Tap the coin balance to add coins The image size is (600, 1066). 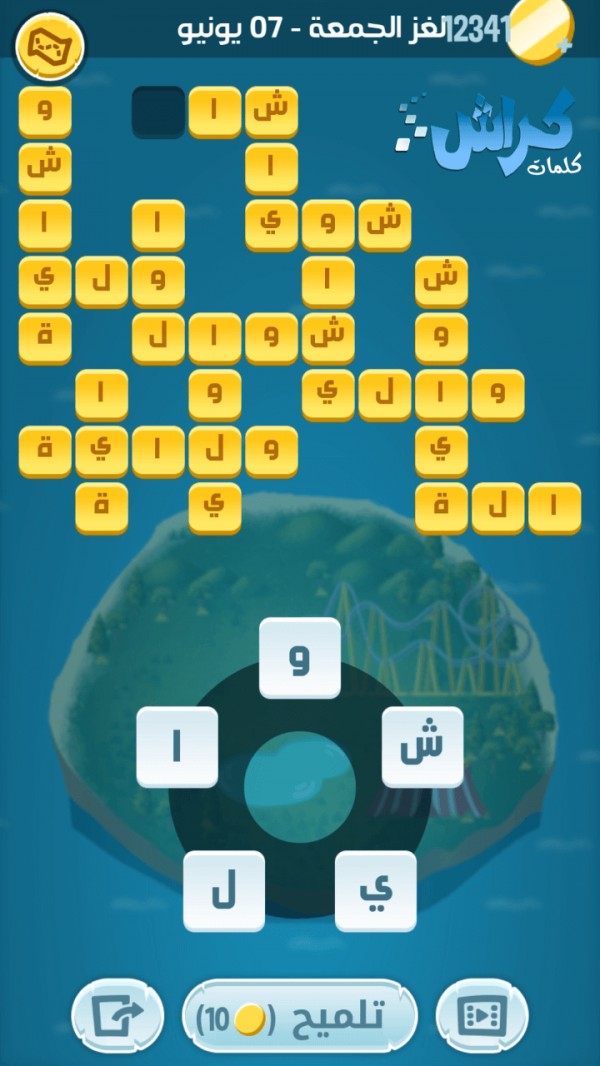[538, 30]
